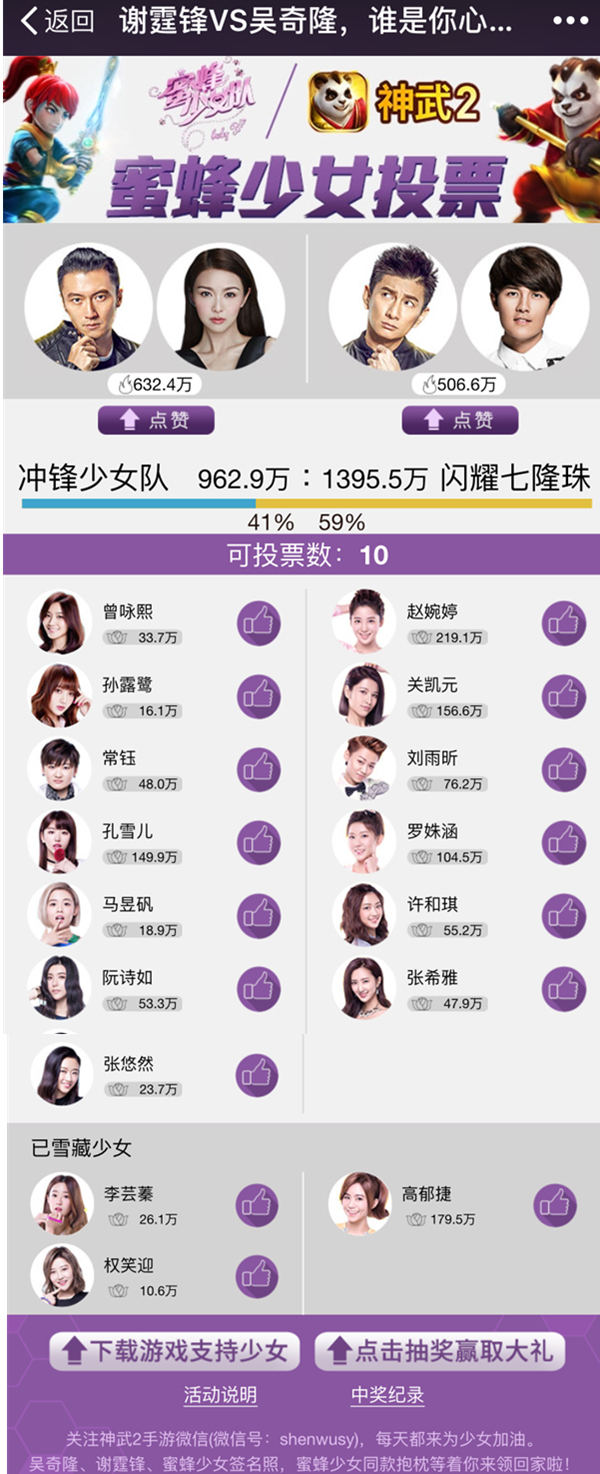Vote for 张悠然
The image size is (600, 1474).
(257, 1075)
